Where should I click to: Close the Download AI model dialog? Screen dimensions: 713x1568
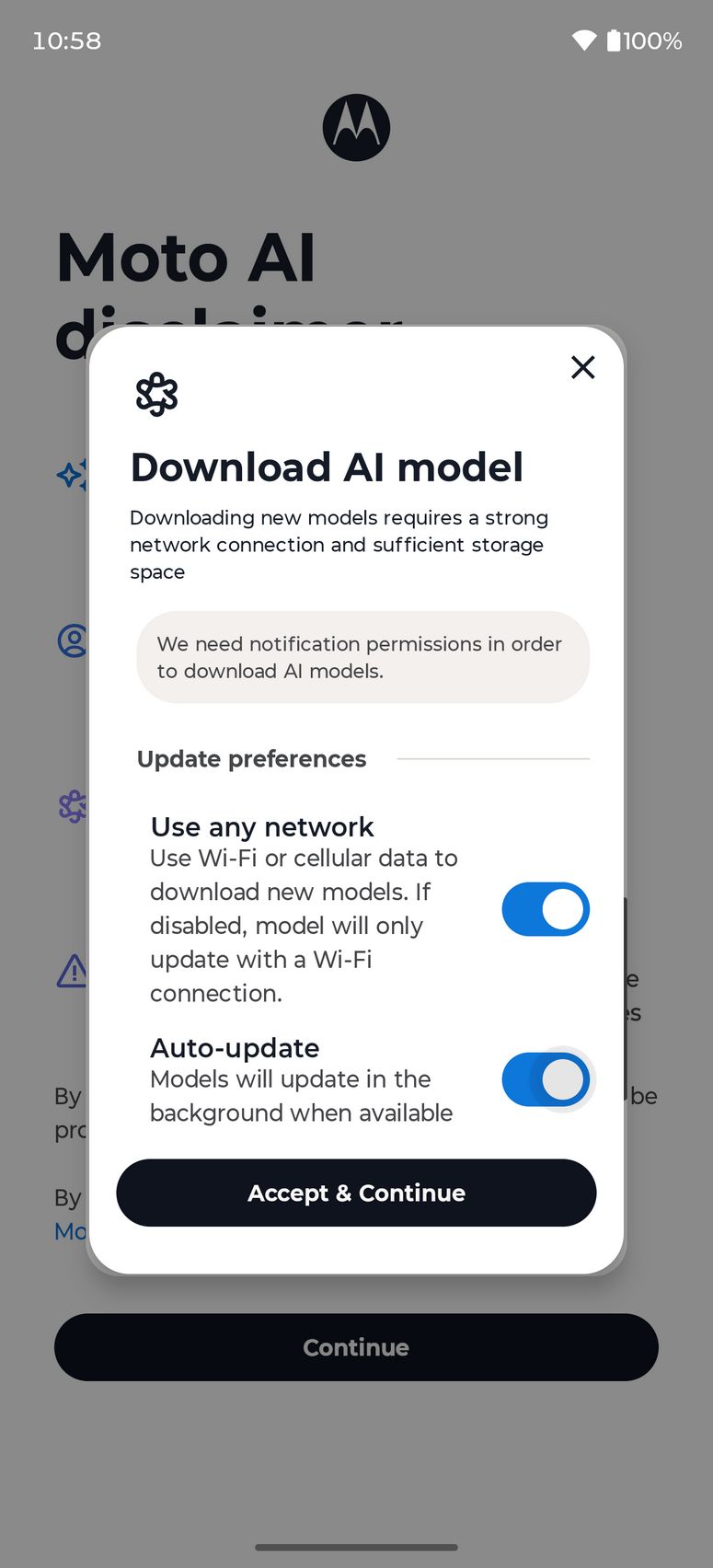pyautogui.click(x=582, y=367)
